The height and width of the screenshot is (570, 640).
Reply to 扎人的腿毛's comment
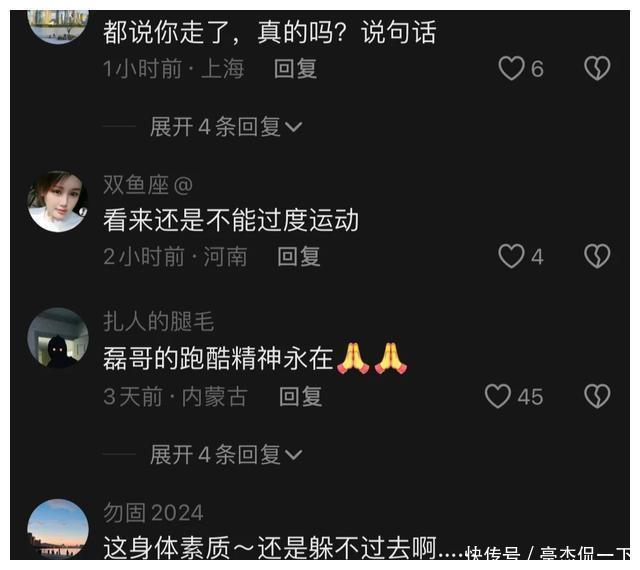(x=300, y=397)
